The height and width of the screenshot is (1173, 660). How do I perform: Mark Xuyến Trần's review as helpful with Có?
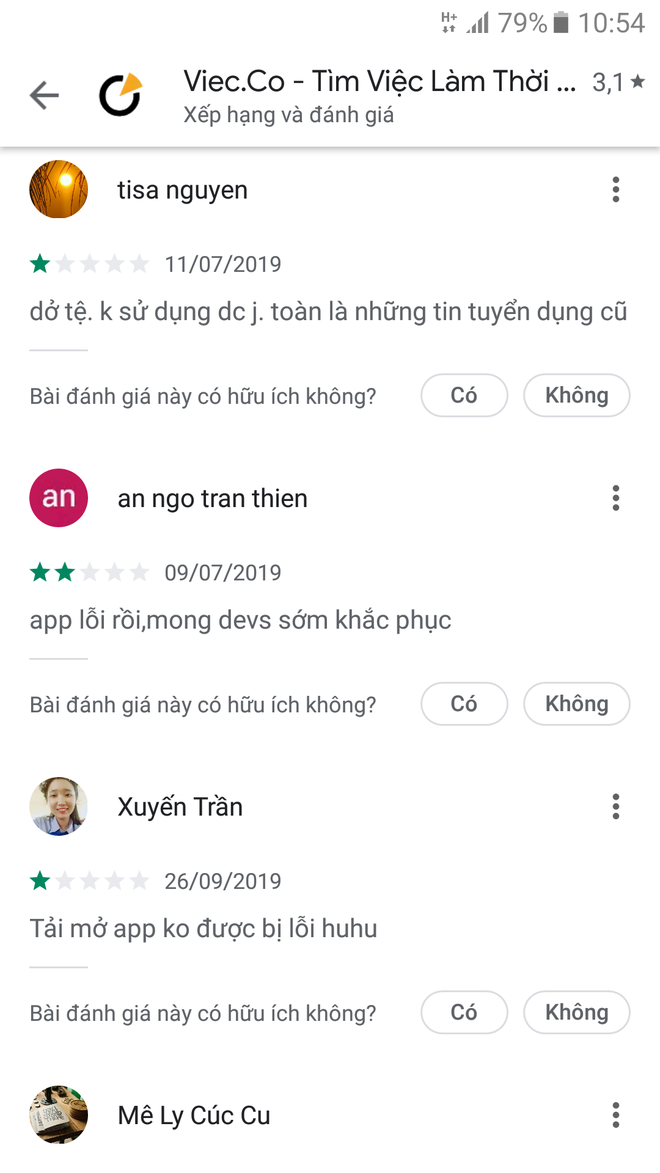pyautogui.click(x=464, y=1013)
